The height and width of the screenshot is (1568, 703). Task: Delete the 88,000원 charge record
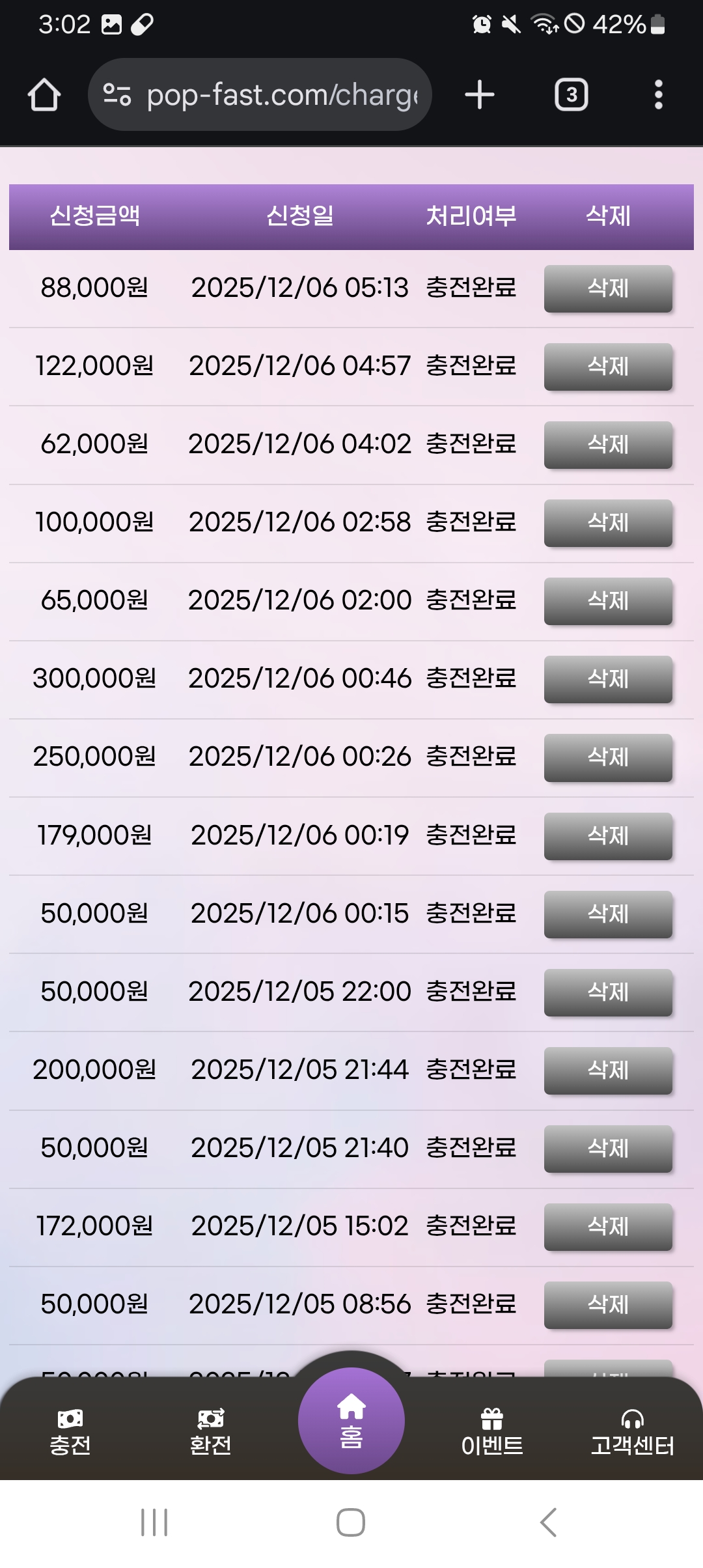607,288
